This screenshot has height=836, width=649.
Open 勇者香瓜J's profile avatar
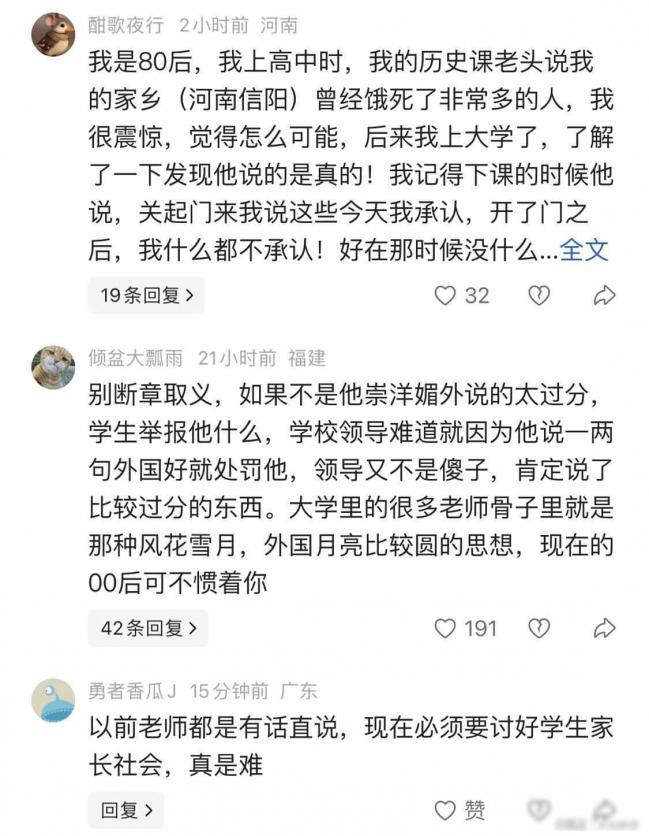53,700
